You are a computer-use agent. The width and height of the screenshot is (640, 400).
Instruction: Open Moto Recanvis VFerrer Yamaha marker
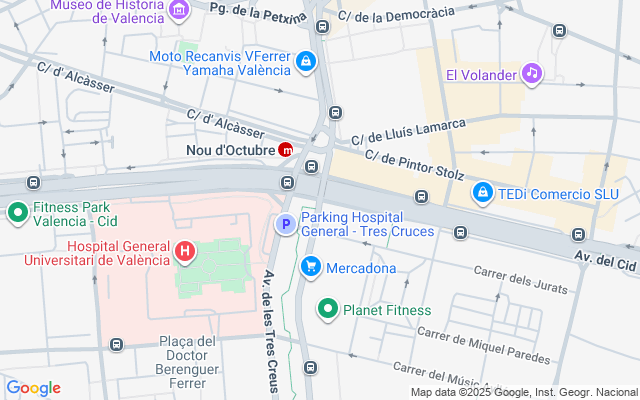tap(306, 62)
